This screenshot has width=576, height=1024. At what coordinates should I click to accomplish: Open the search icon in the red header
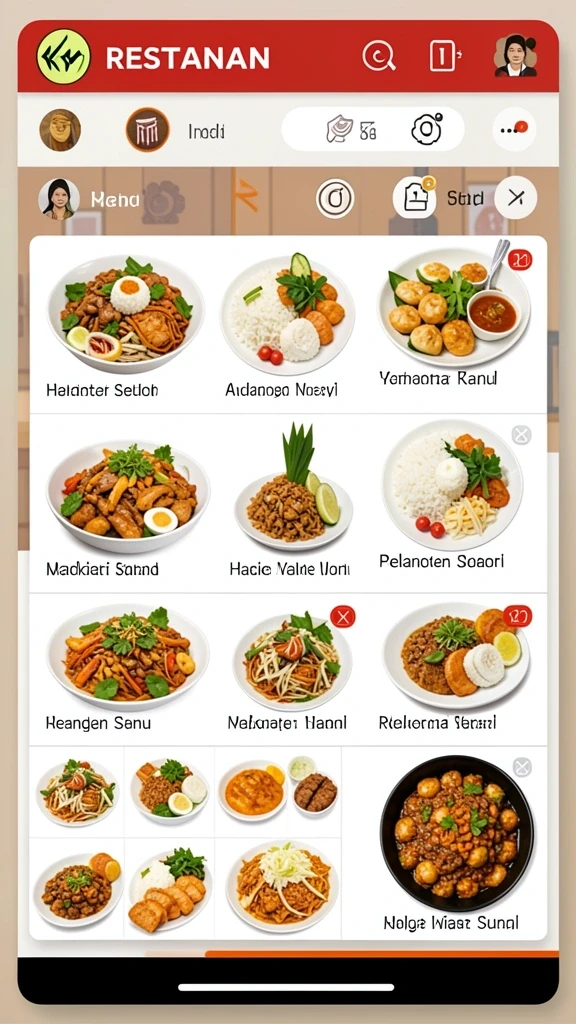[x=379, y=57]
